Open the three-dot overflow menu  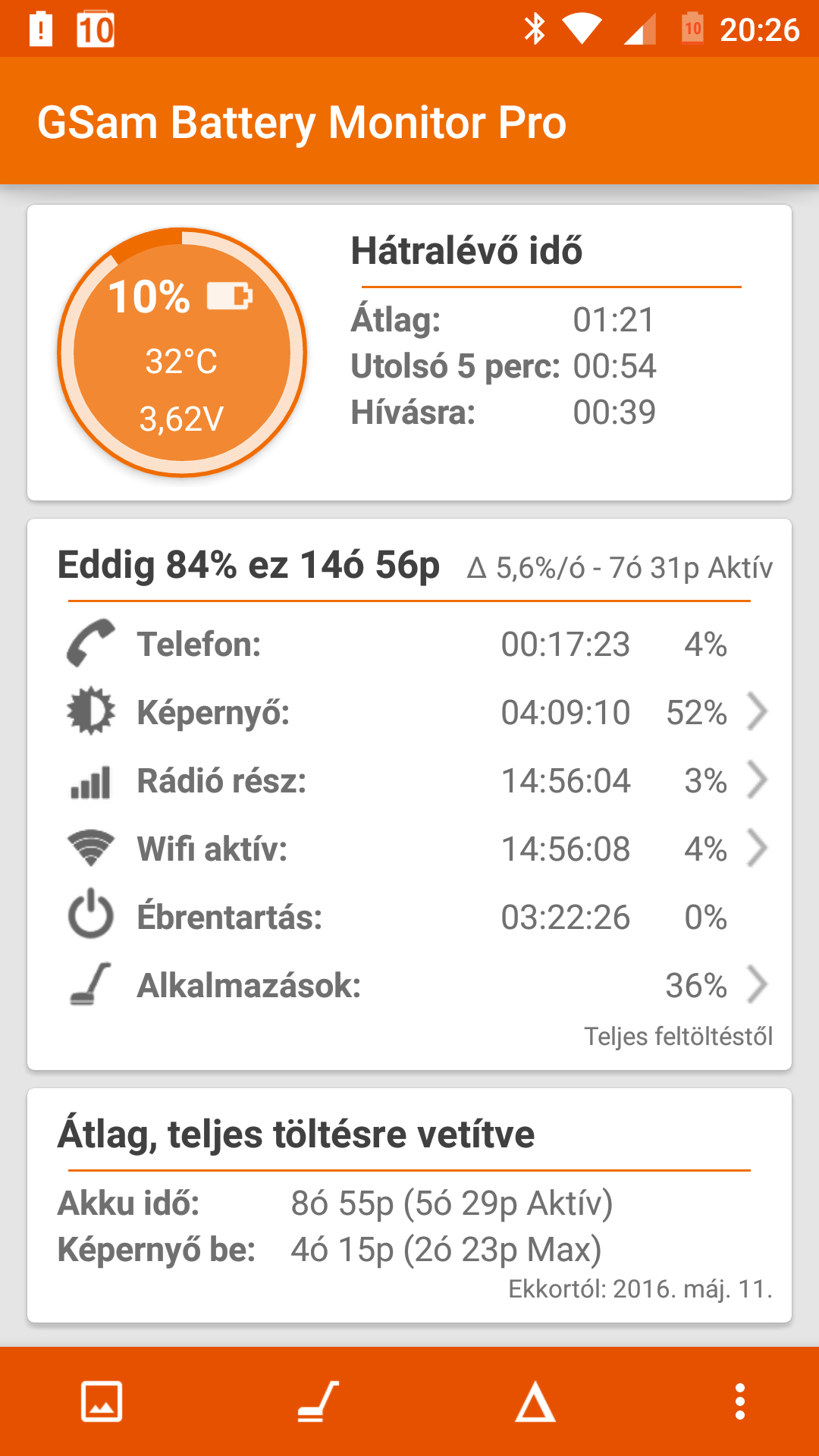pyautogui.click(x=740, y=1401)
